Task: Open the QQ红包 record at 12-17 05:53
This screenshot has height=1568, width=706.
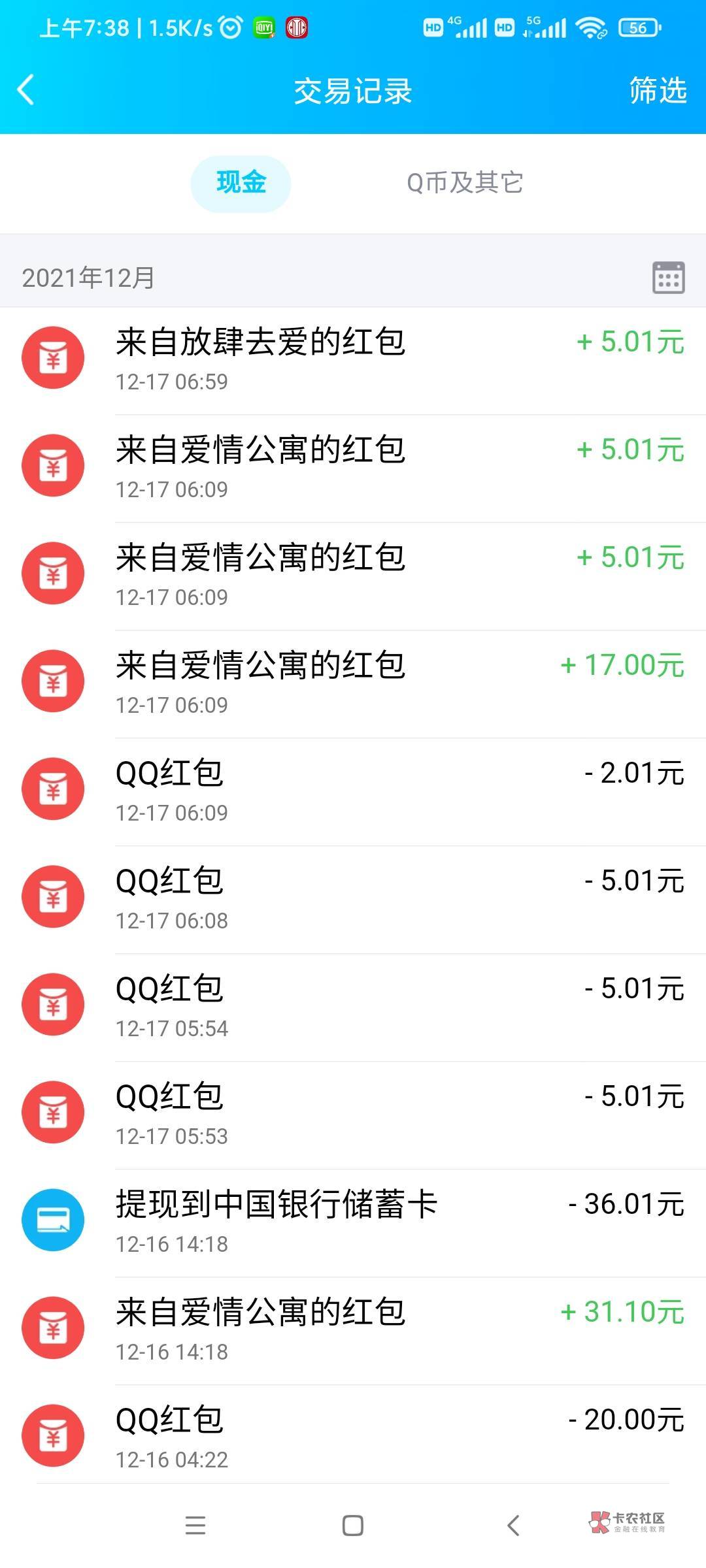Action: tap(353, 1114)
